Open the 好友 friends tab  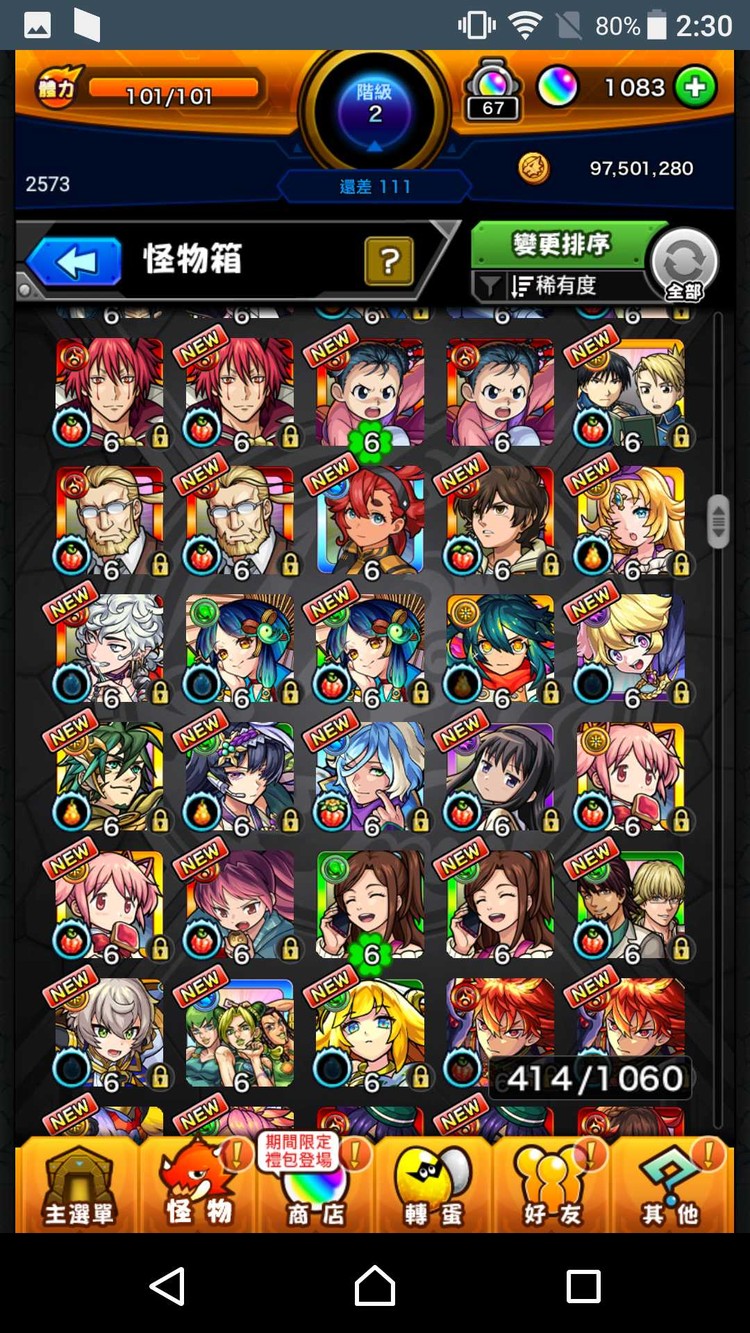[x=551, y=1186]
